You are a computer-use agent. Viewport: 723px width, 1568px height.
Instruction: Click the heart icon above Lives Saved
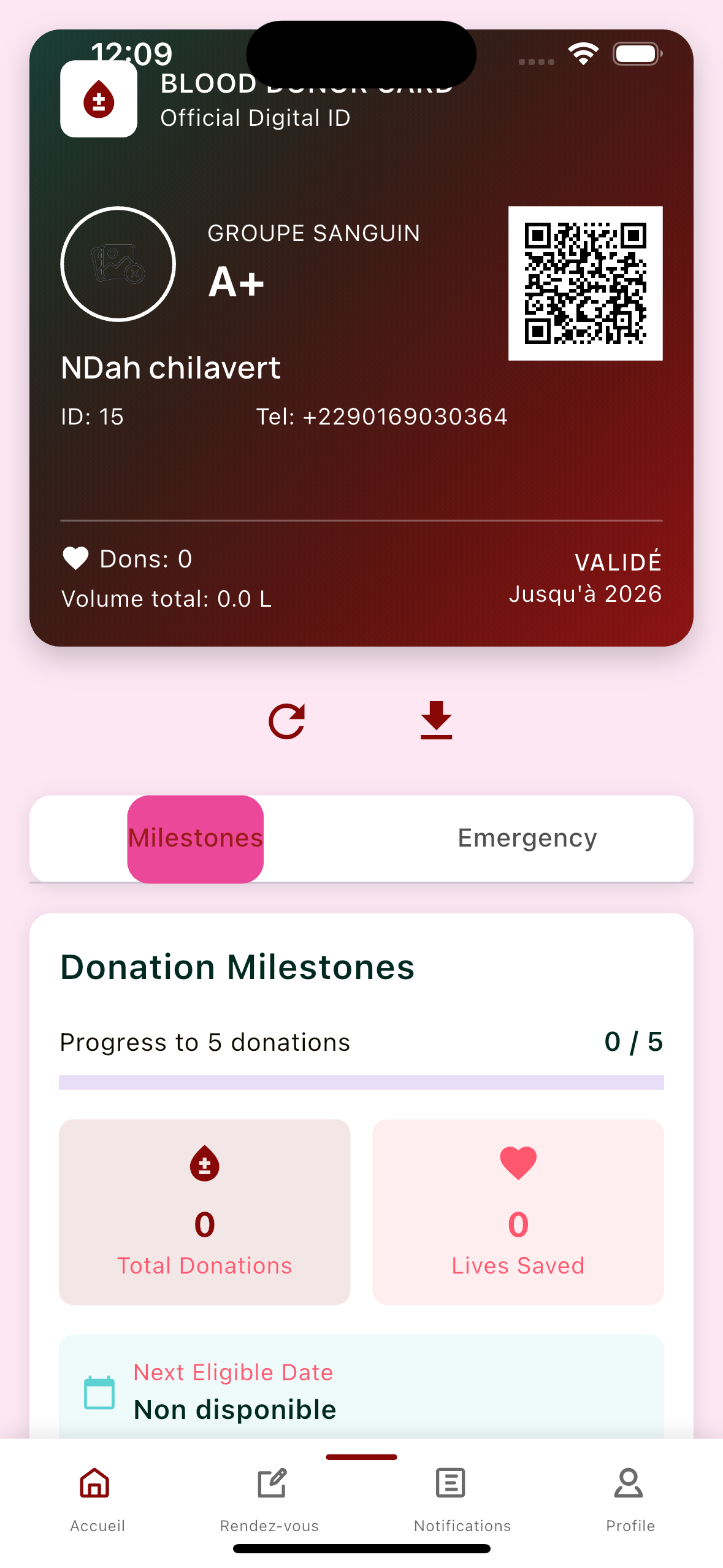pyautogui.click(x=518, y=1162)
